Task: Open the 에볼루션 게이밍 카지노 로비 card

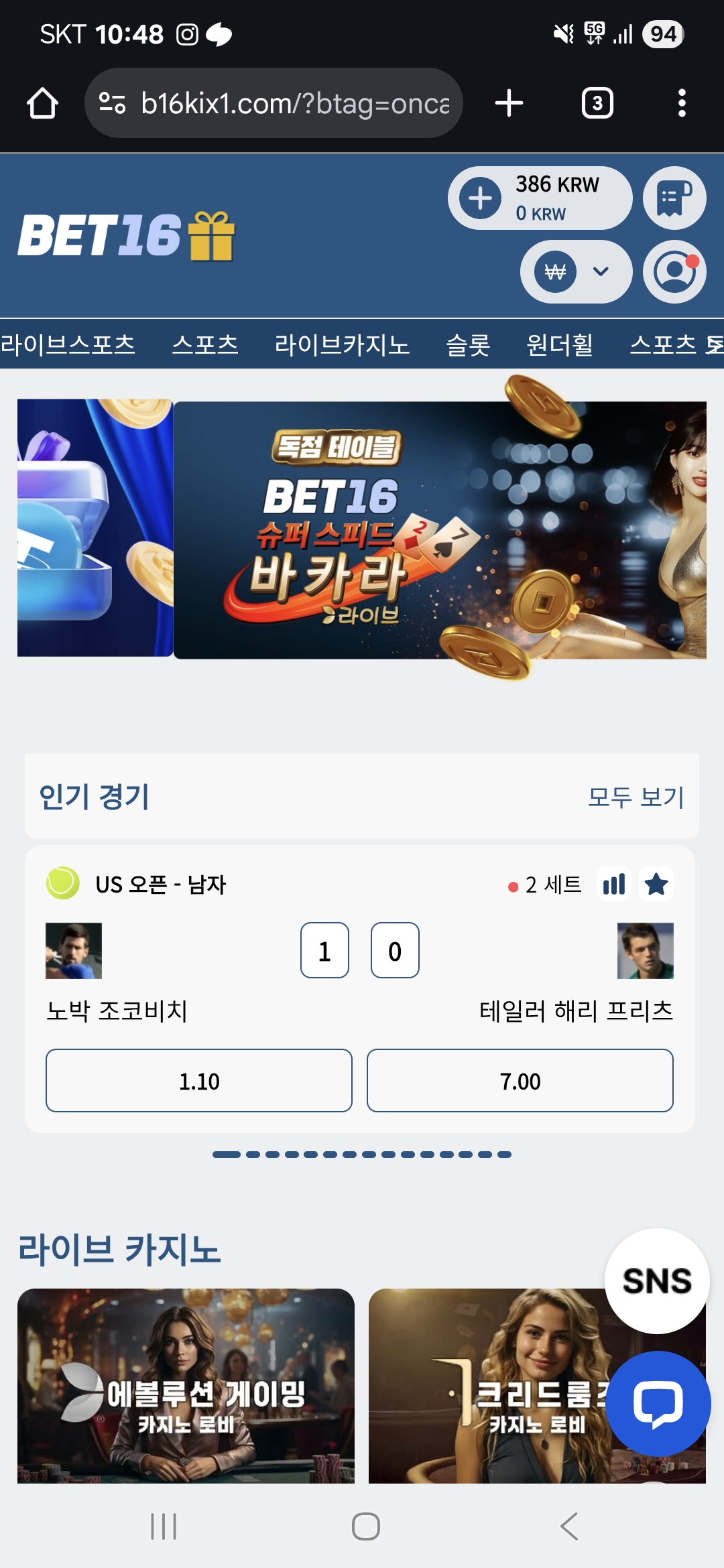Action: tap(186, 1386)
